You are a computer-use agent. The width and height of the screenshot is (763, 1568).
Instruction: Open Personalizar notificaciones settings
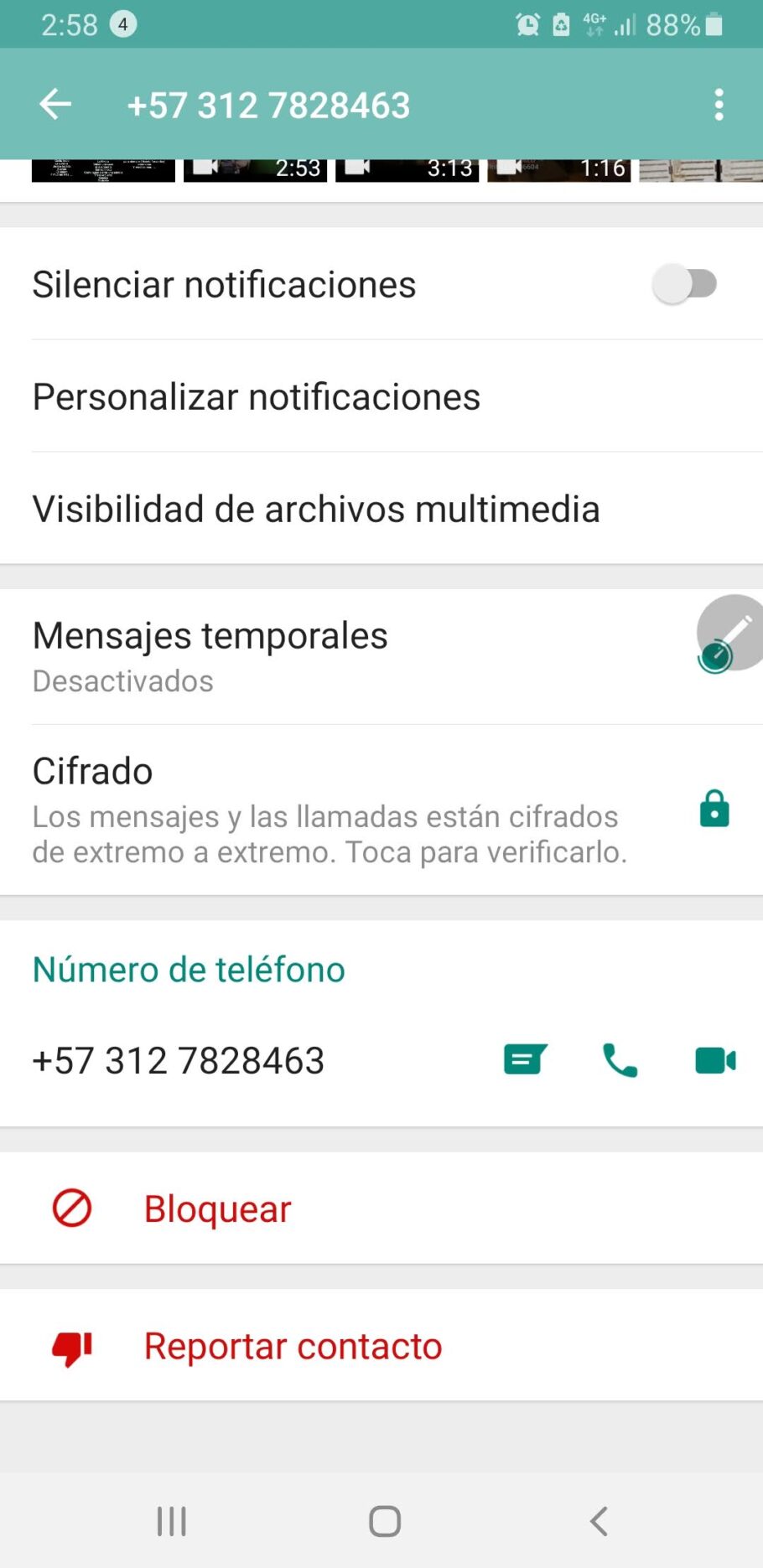(x=256, y=396)
